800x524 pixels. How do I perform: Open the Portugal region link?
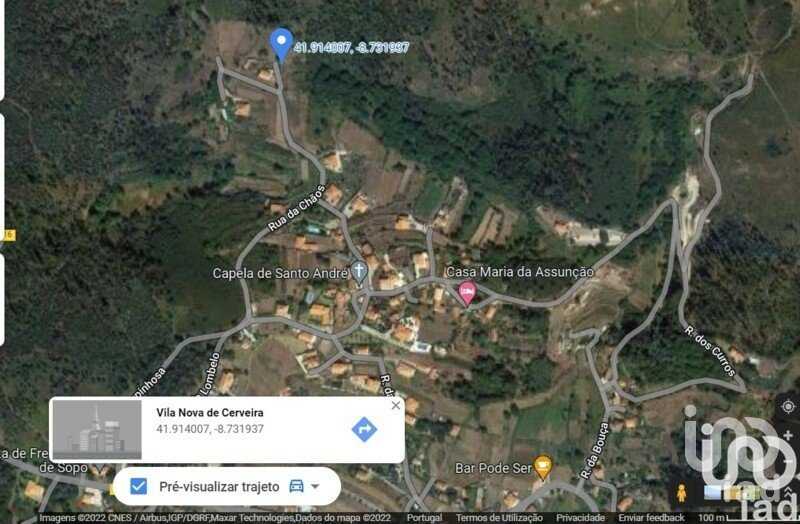(424, 518)
